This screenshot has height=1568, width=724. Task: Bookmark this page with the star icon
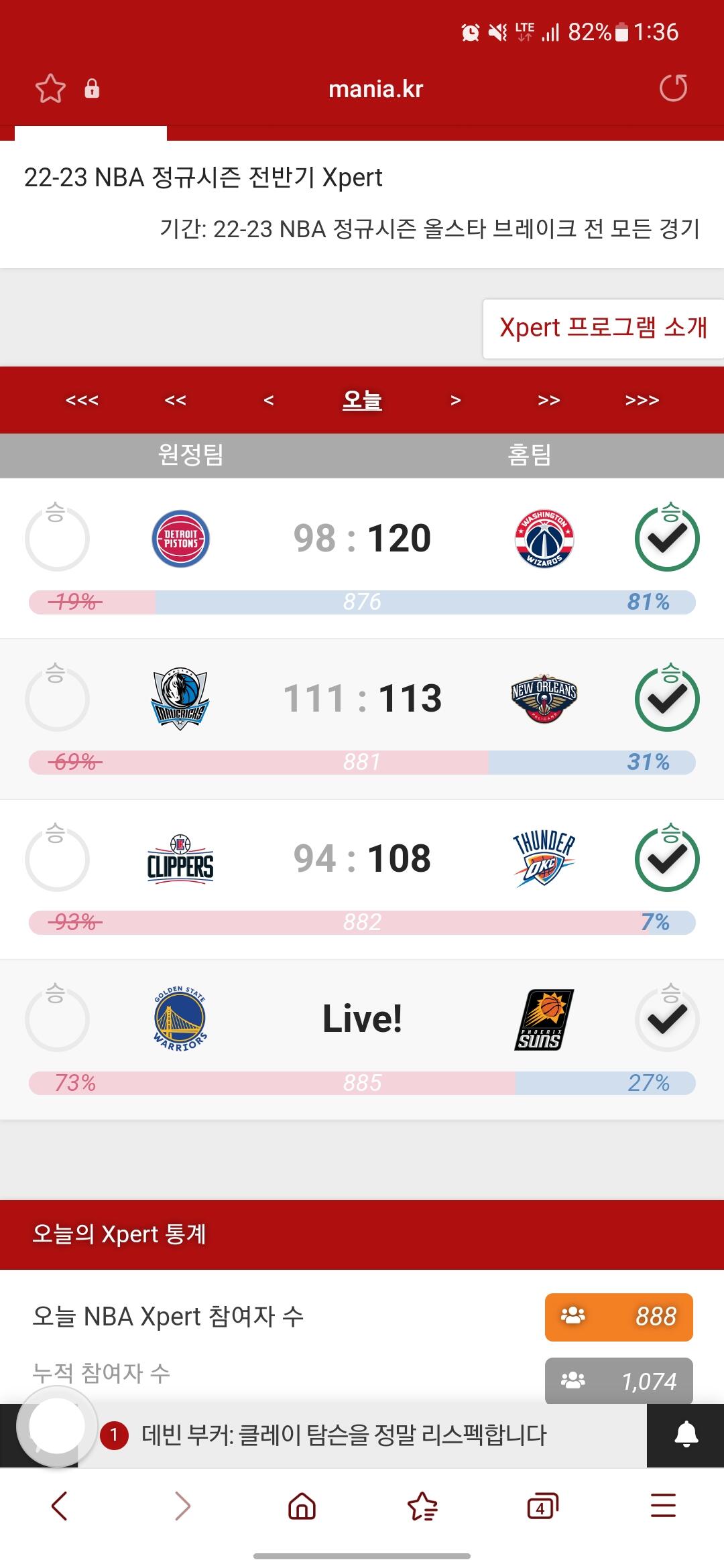tap(50, 88)
